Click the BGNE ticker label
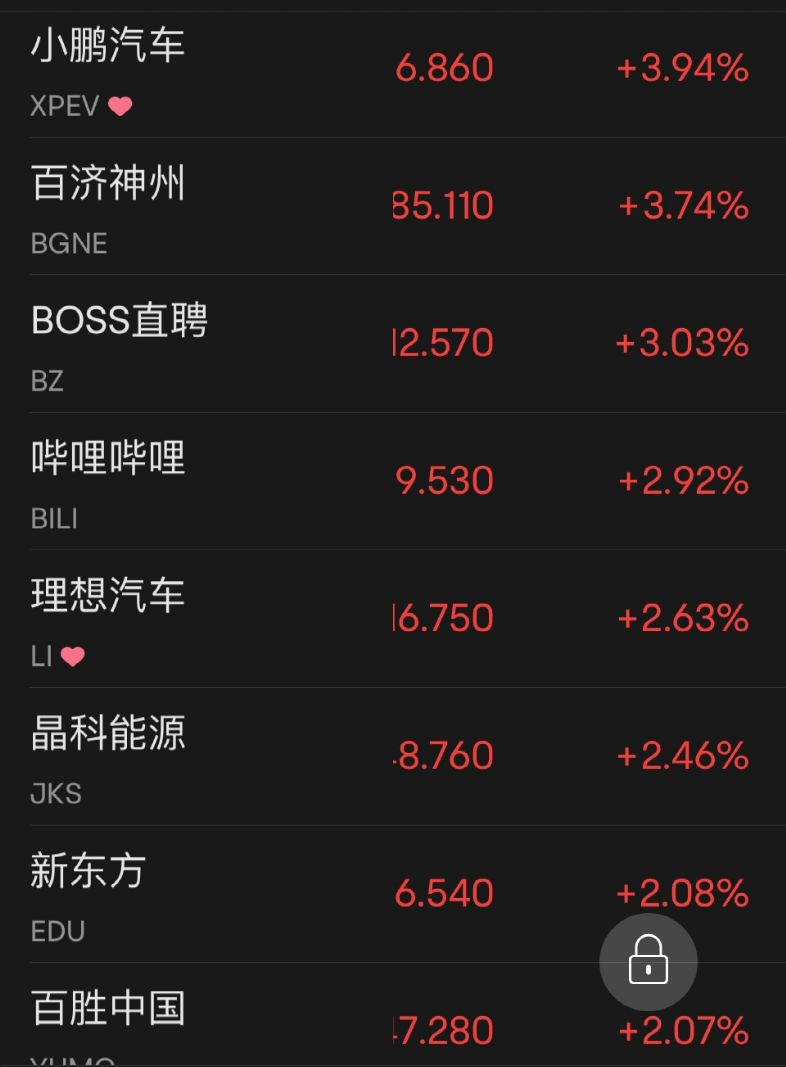The image size is (786, 1067). tap(69, 243)
